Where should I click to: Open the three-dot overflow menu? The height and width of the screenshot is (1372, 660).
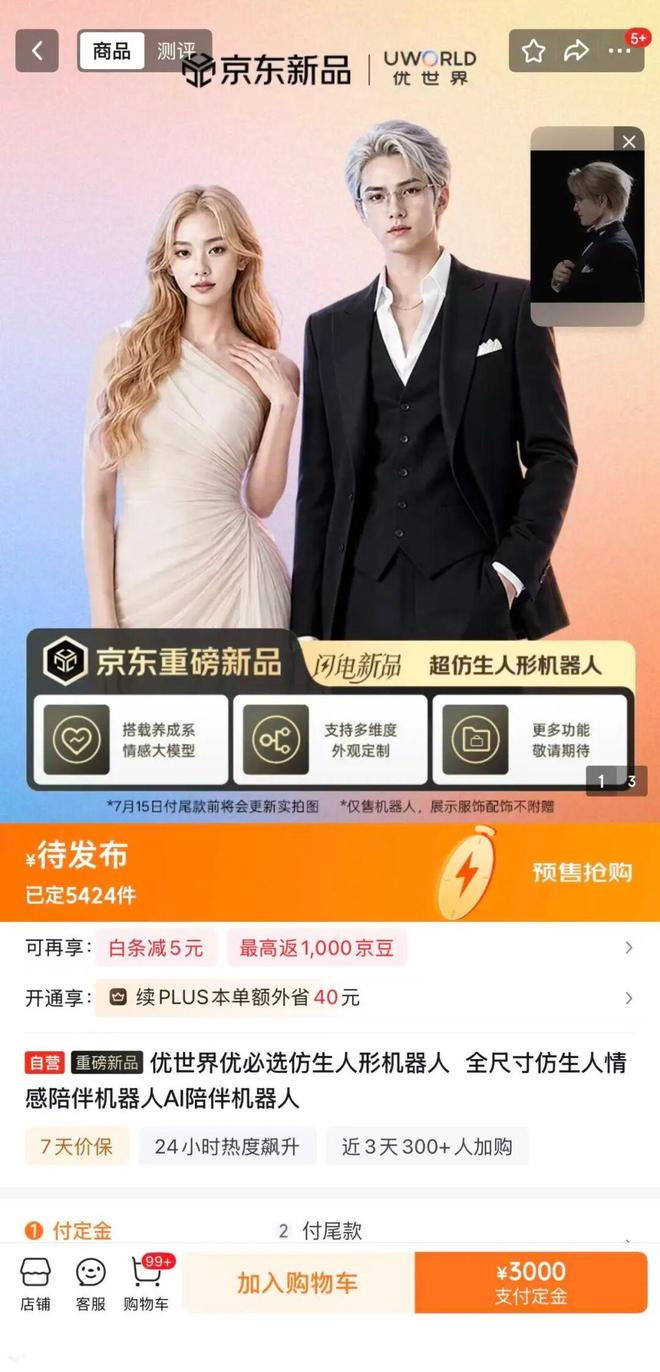(x=619, y=51)
